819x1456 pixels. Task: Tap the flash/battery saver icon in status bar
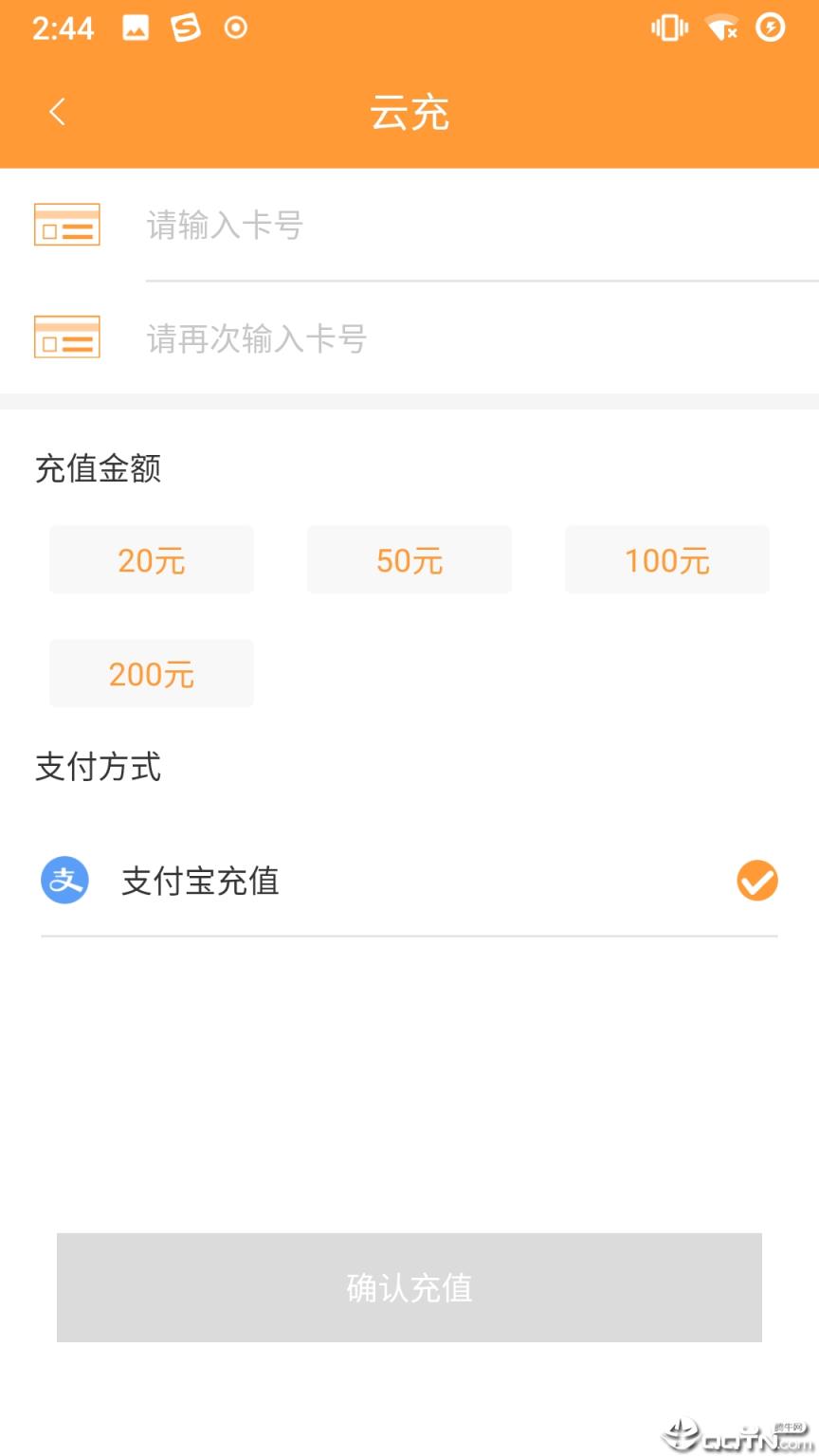coord(770,28)
